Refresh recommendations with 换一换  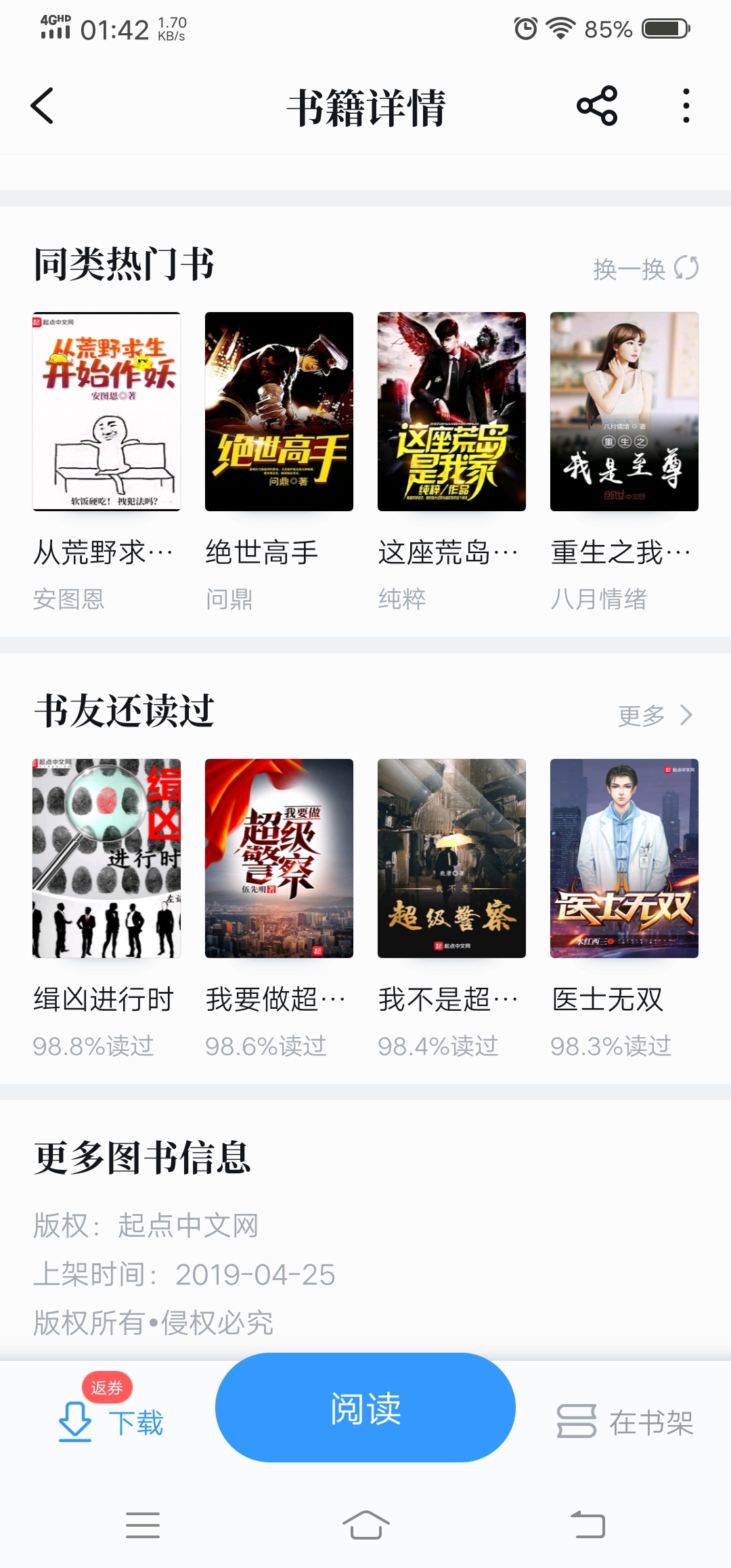tap(645, 269)
